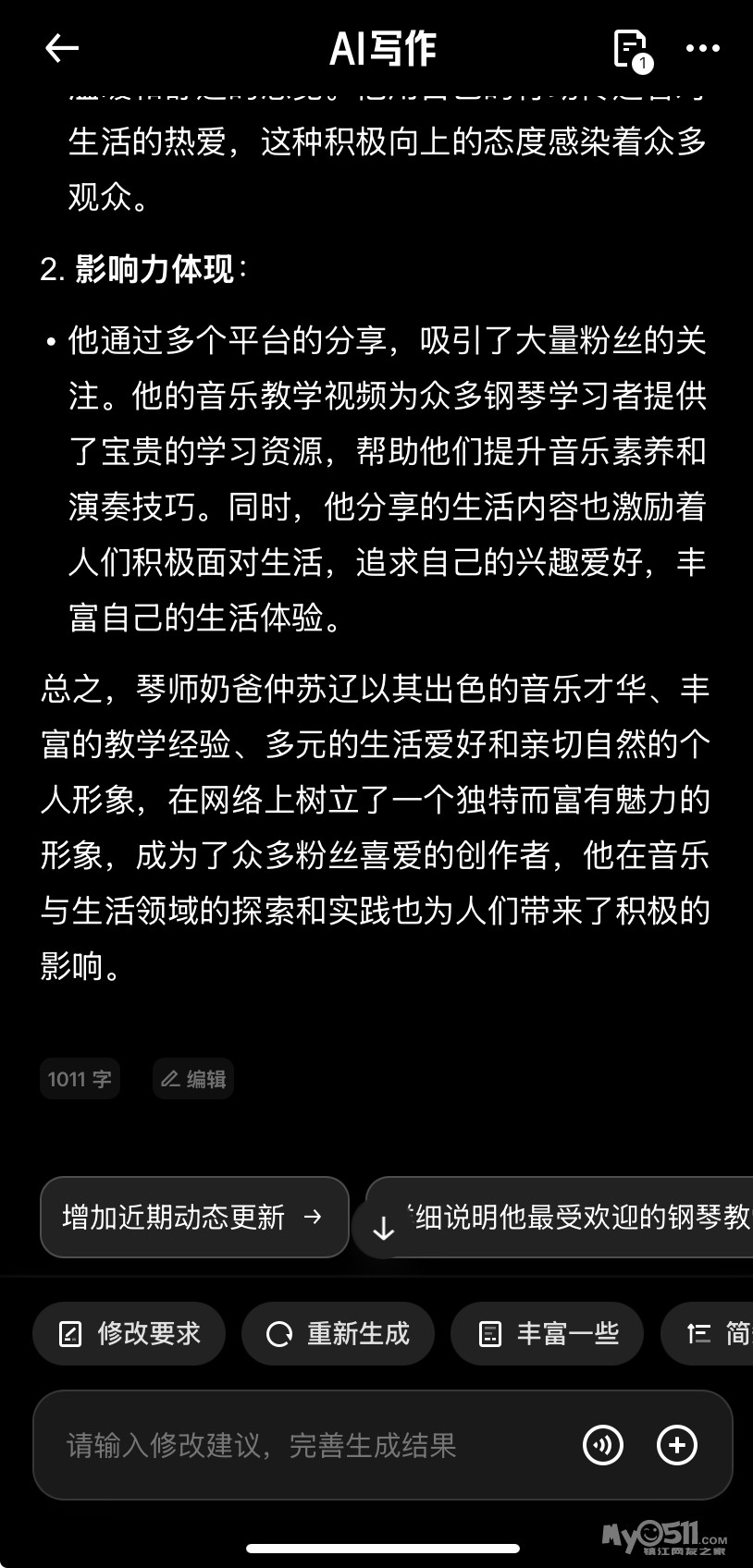Image resolution: width=753 pixels, height=1568 pixels.
Task: Open the document list icon with badge
Action: click(x=631, y=49)
